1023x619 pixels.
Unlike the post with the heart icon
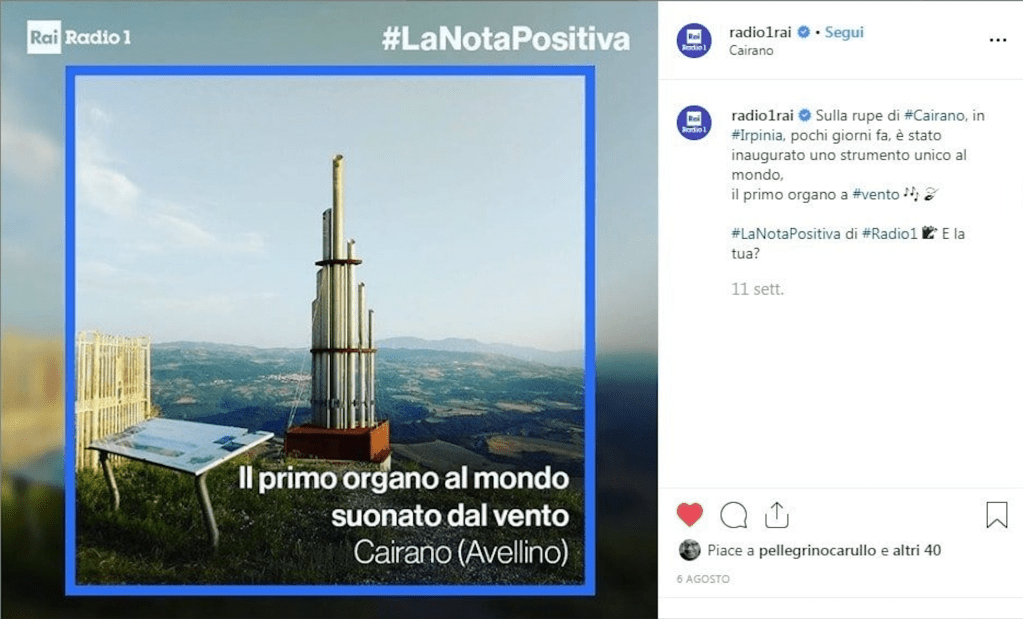(690, 515)
